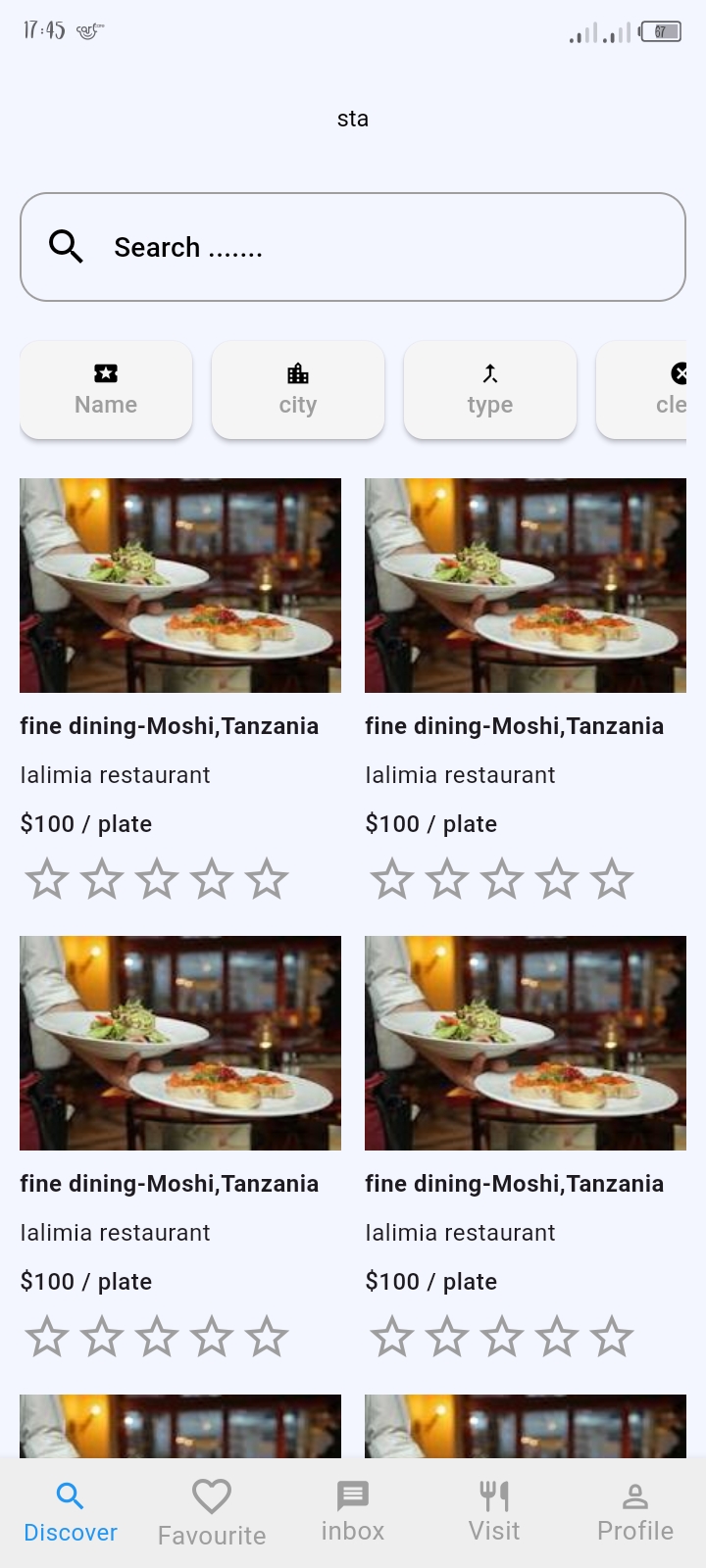The height and width of the screenshot is (1568, 706).
Task: Open Profile using the person icon
Action: pos(634,1495)
